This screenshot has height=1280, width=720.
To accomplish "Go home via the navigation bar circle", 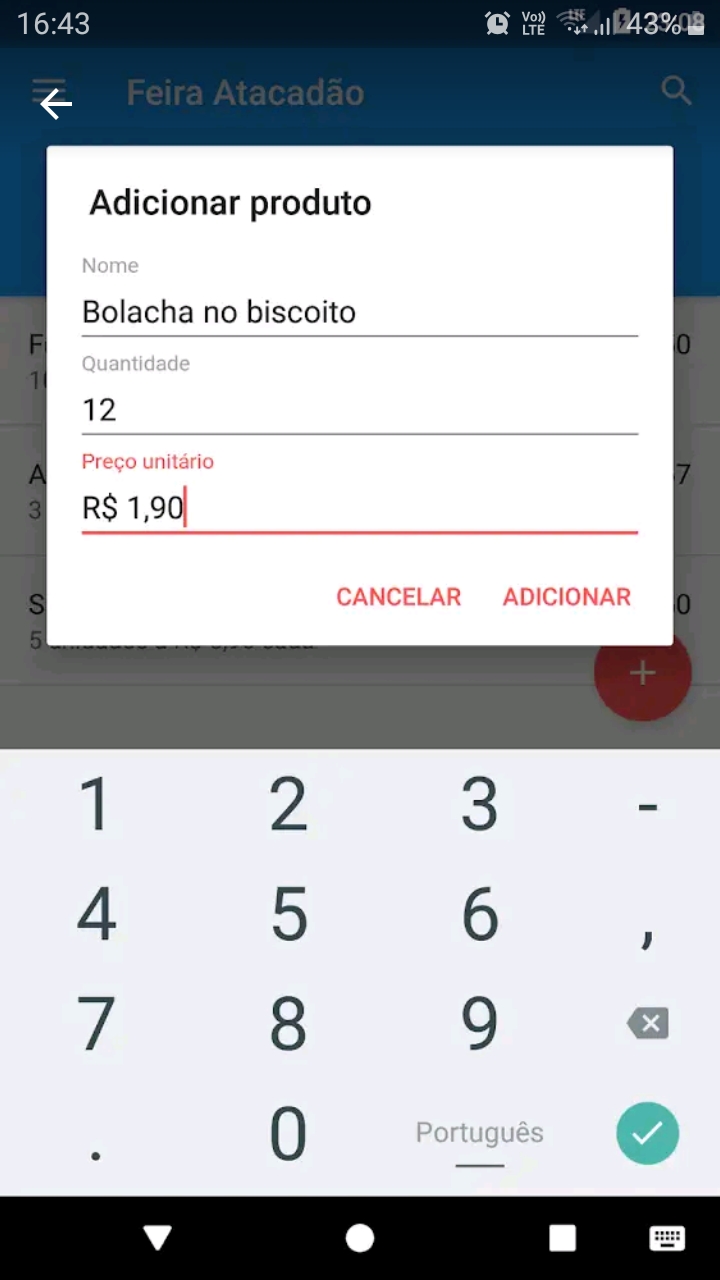I will 360,1238.
